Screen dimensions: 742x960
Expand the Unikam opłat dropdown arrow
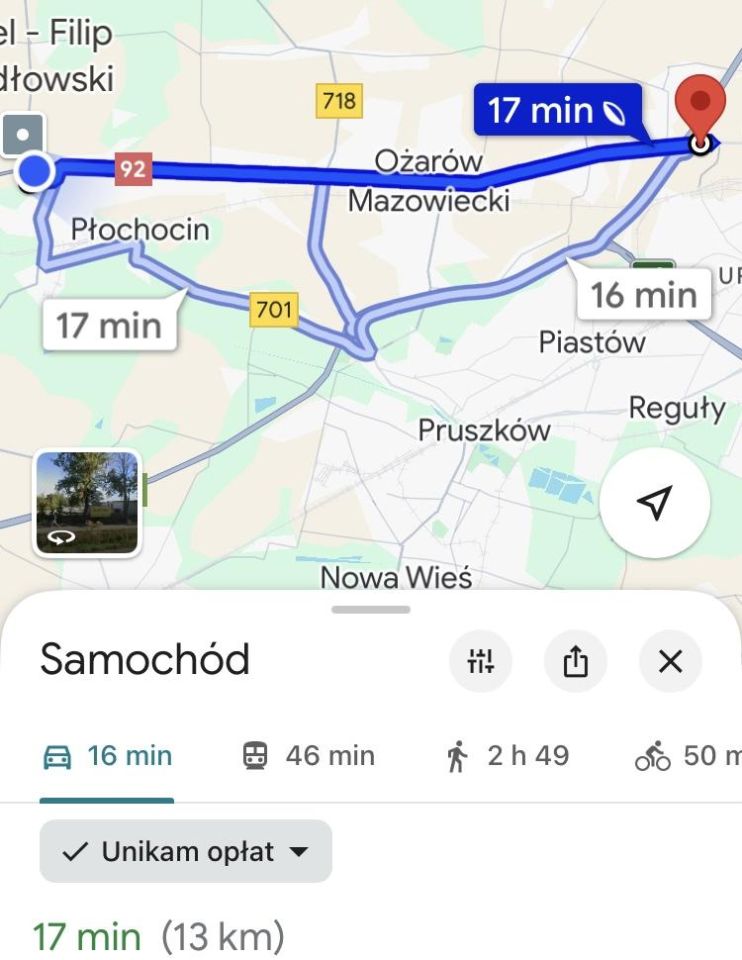pyautogui.click(x=300, y=852)
